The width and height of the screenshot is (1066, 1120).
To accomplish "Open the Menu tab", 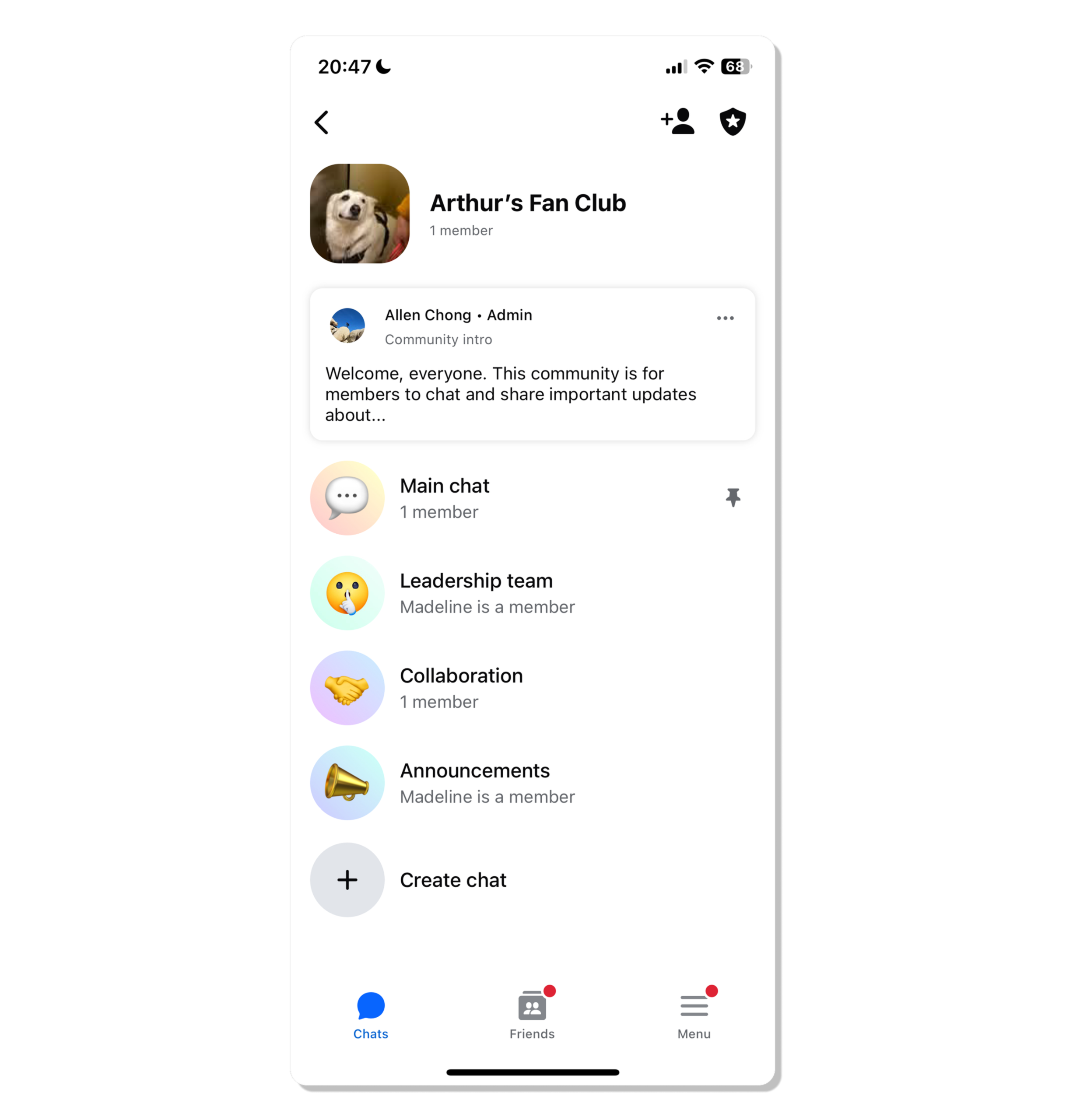I will (694, 1016).
